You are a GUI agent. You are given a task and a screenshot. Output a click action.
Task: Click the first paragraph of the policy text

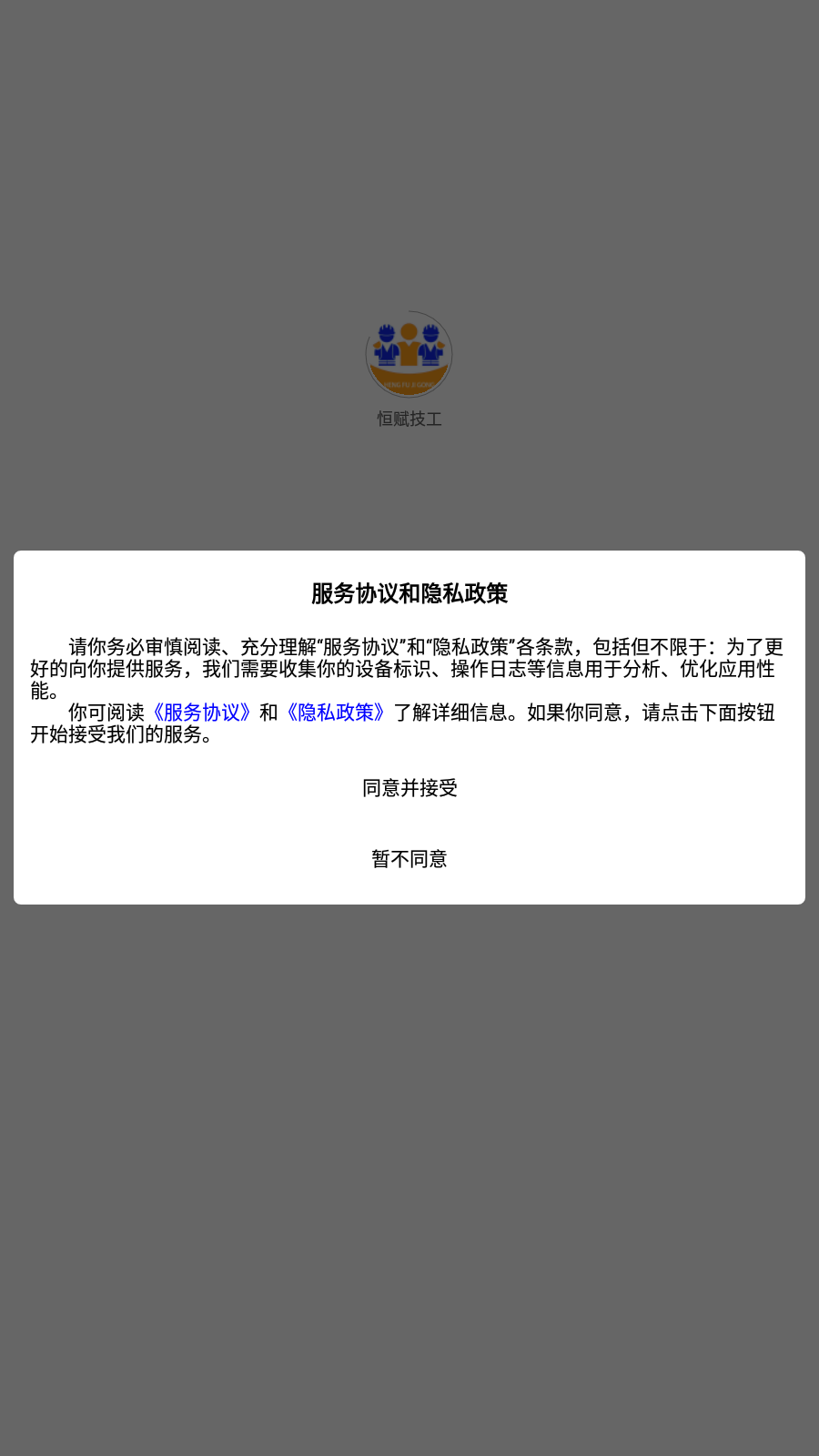pos(409,664)
